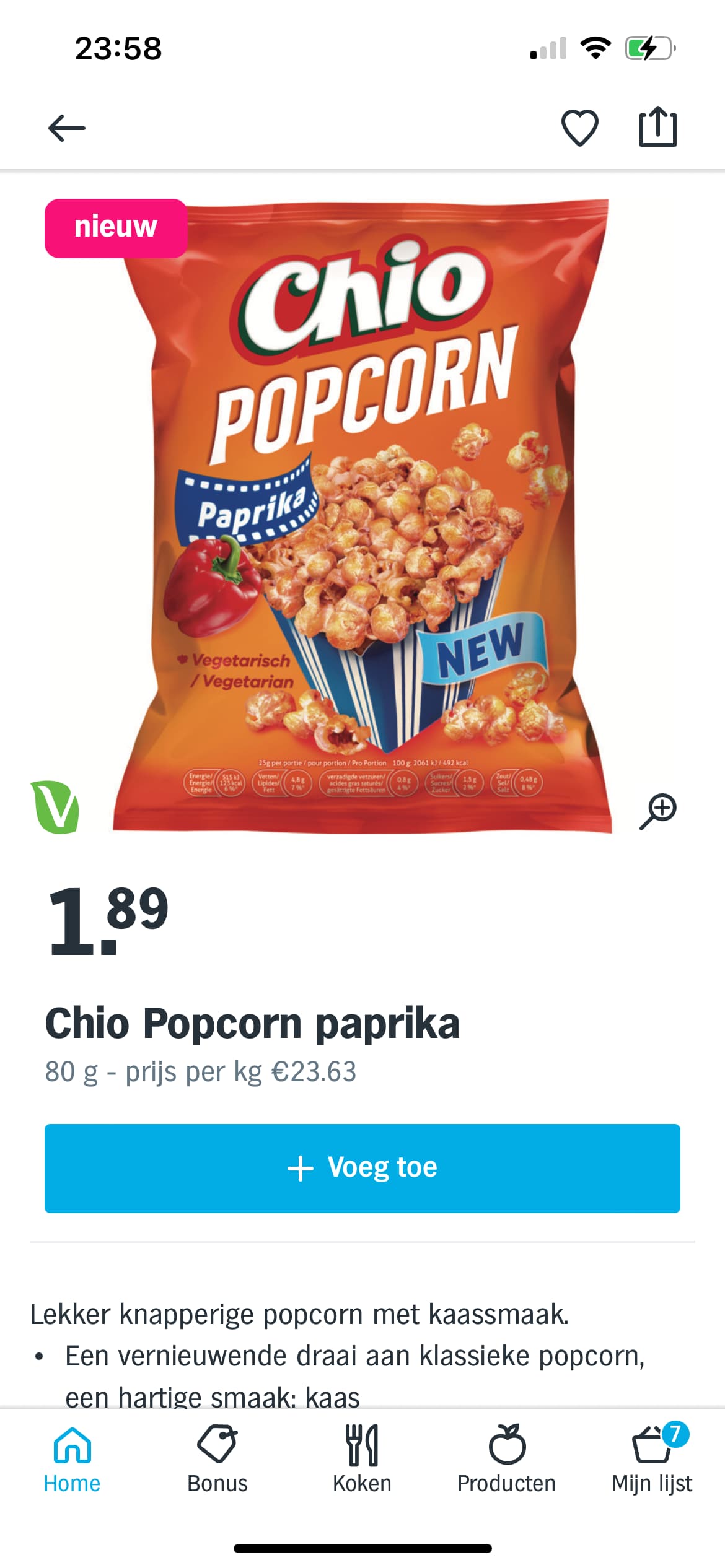Tap the Voeg toe button
Viewport: 725px width, 1568px height.
362,1168
